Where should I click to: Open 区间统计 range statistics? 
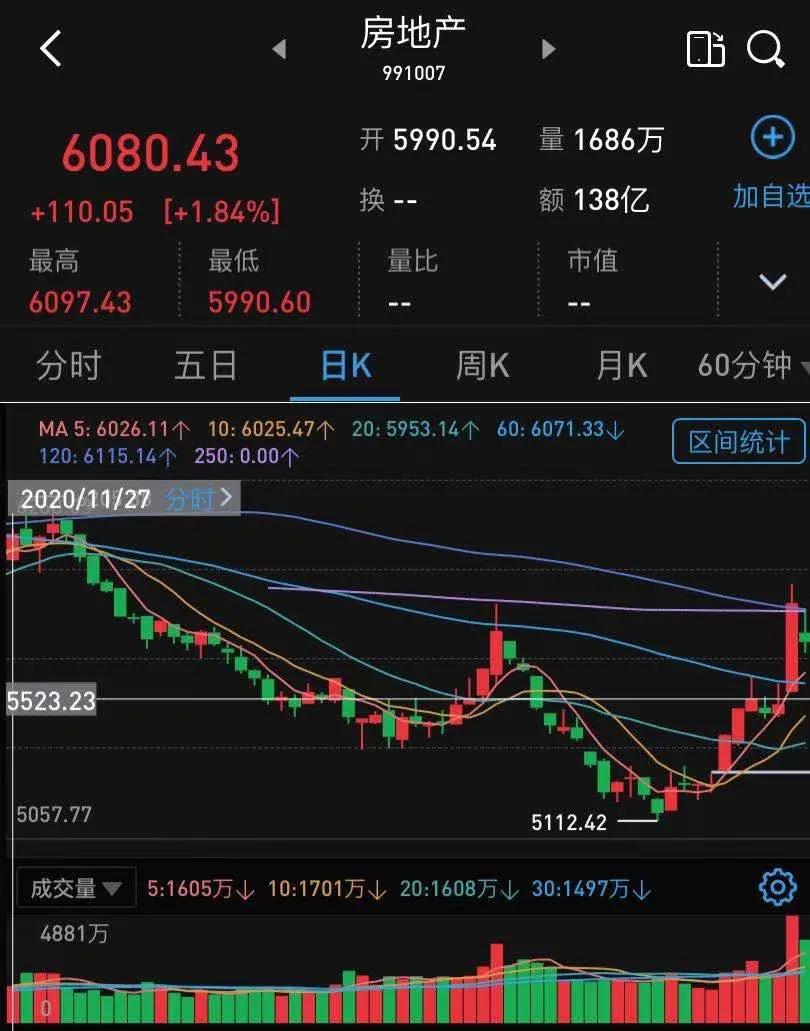tap(738, 441)
